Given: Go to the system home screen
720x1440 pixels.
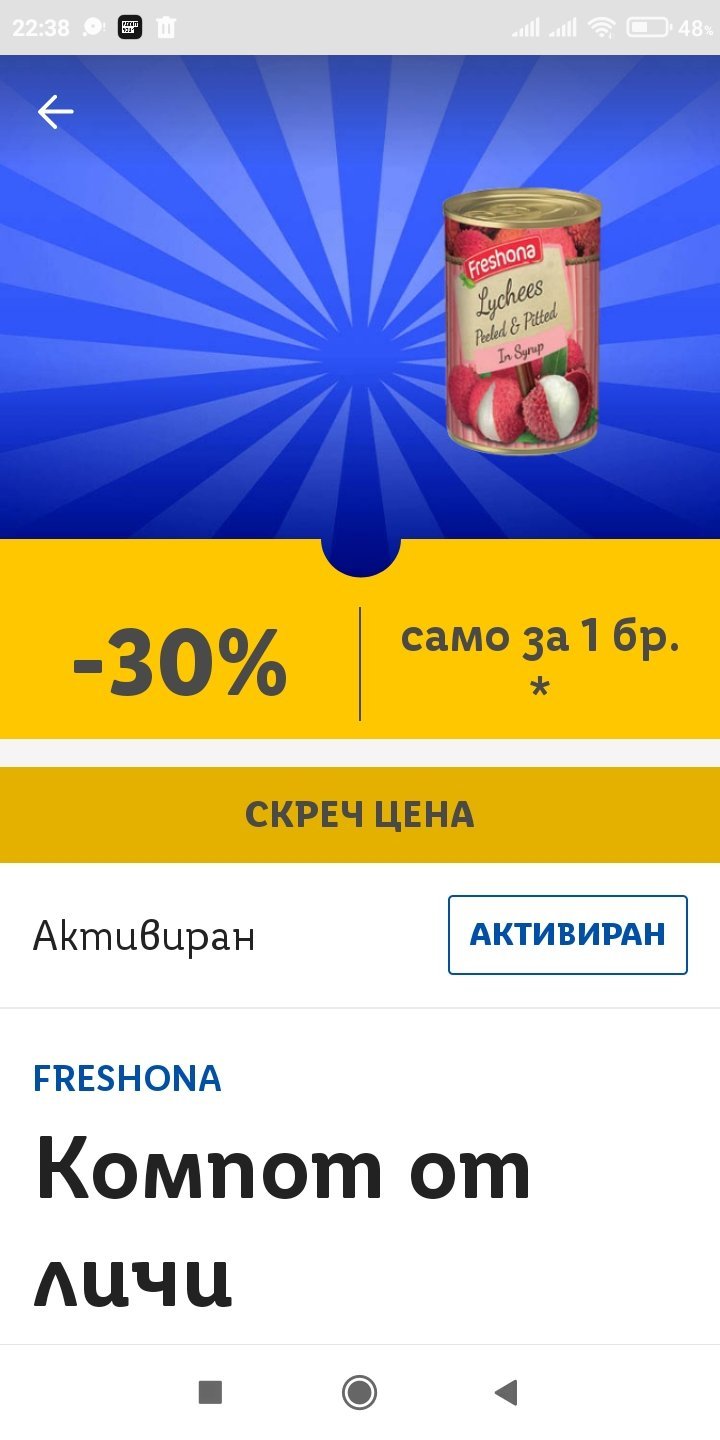Looking at the screenshot, I should pos(359,1392).
